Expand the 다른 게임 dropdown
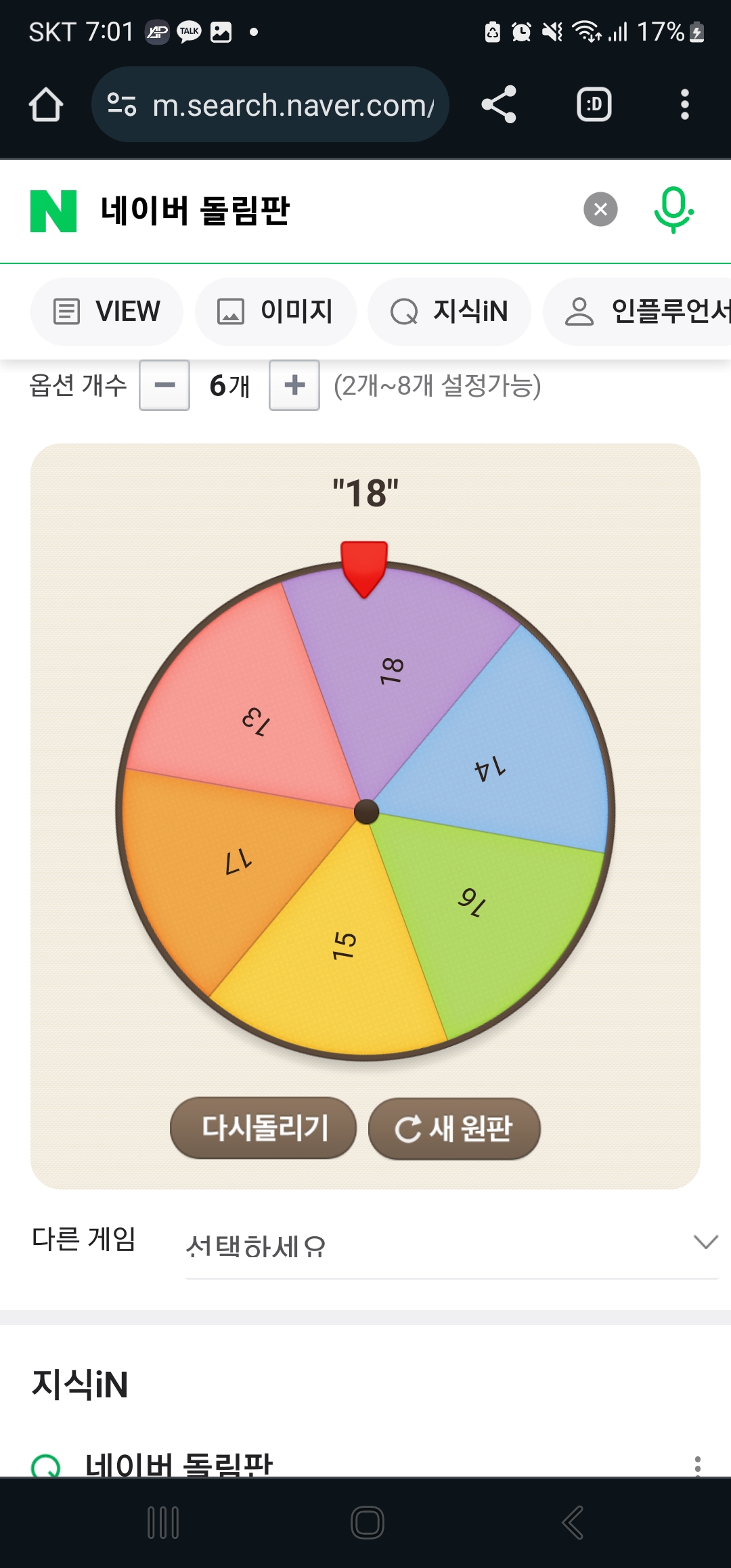The width and height of the screenshot is (731, 1568). [x=451, y=1244]
